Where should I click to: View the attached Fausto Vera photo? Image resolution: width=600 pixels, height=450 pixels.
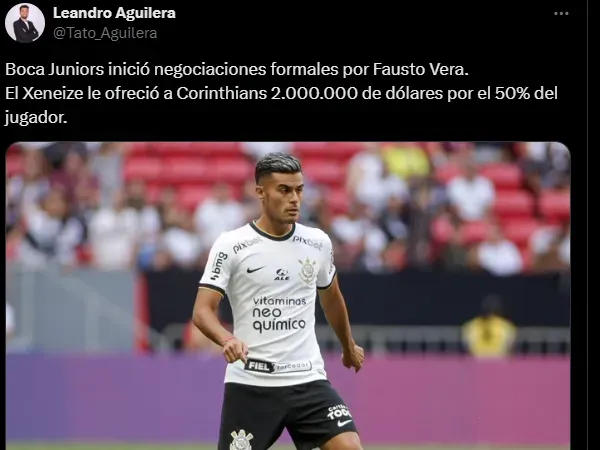tap(288, 295)
